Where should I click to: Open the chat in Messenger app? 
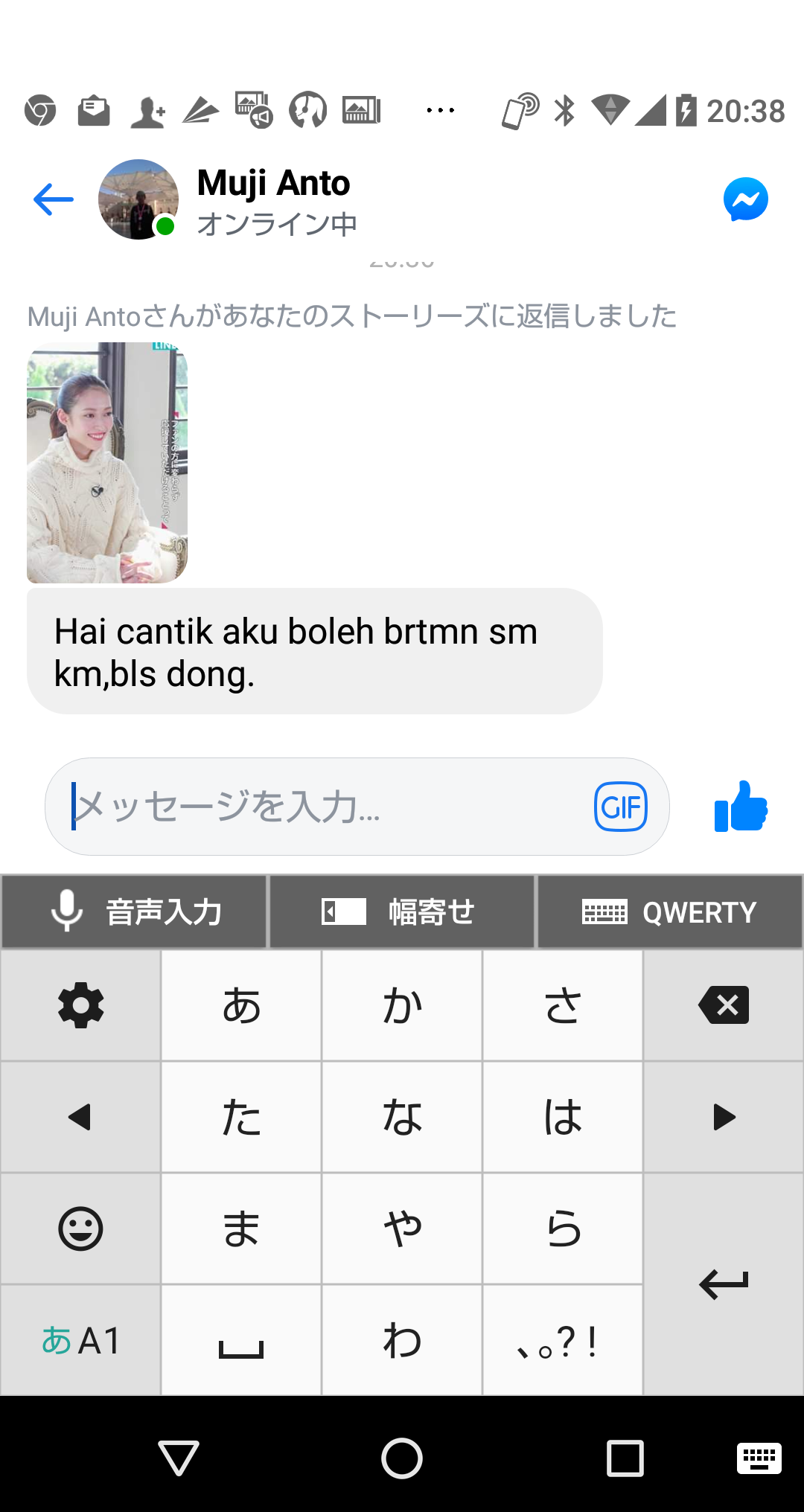(745, 199)
